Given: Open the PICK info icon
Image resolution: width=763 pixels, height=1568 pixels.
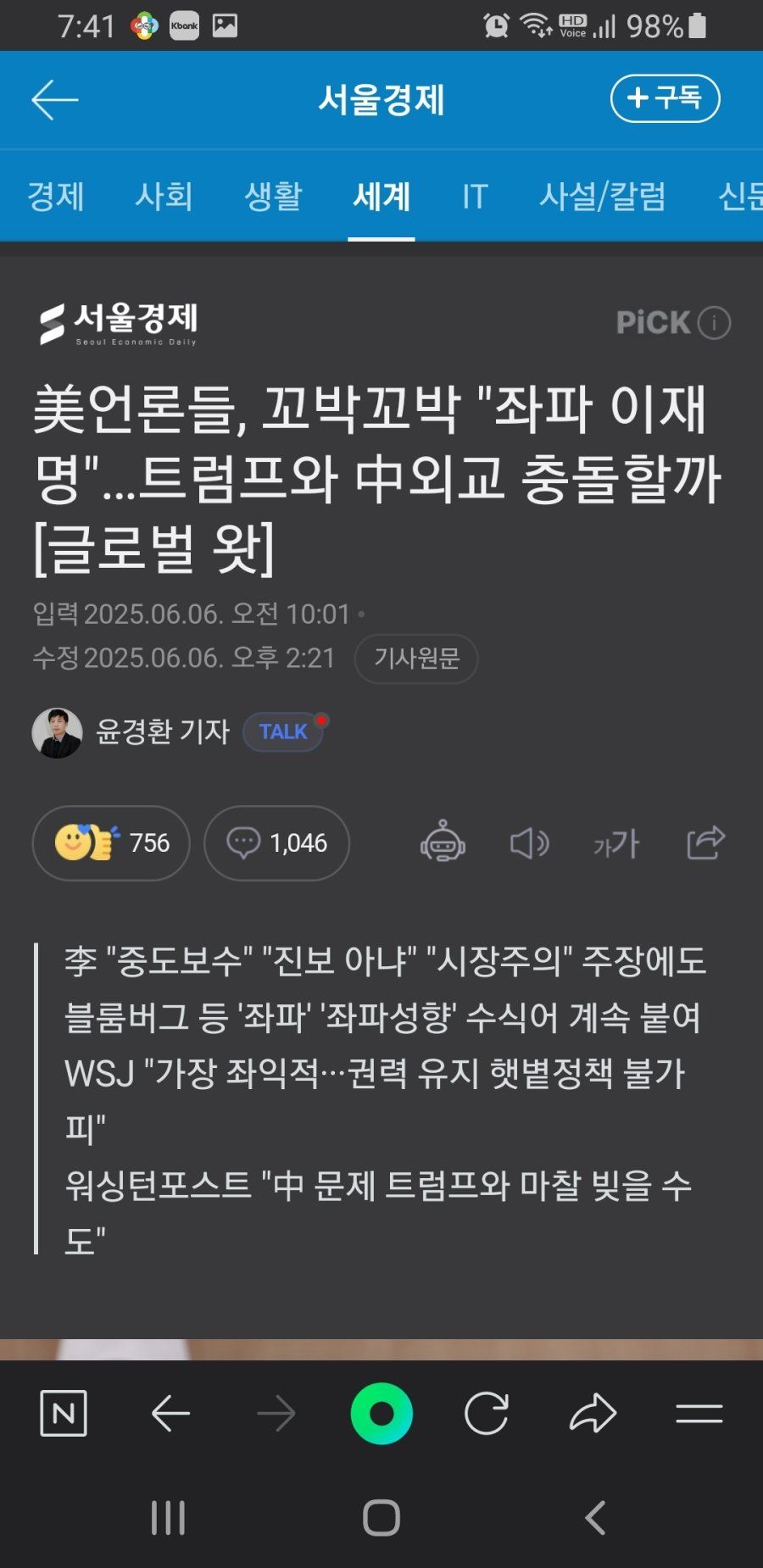Looking at the screenshot, I should coord(714,323).
